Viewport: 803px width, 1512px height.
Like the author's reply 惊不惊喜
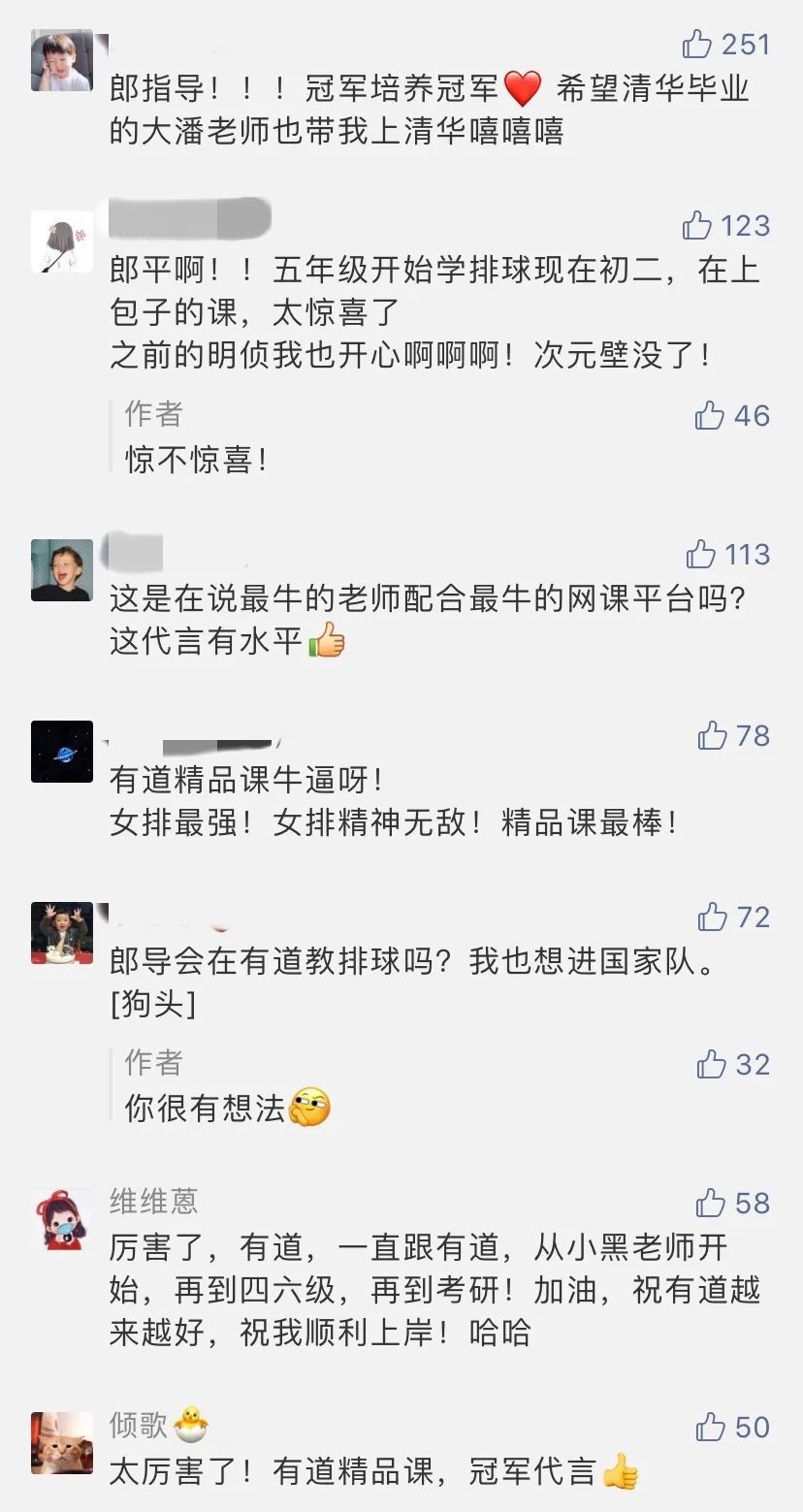coord(710,416)
